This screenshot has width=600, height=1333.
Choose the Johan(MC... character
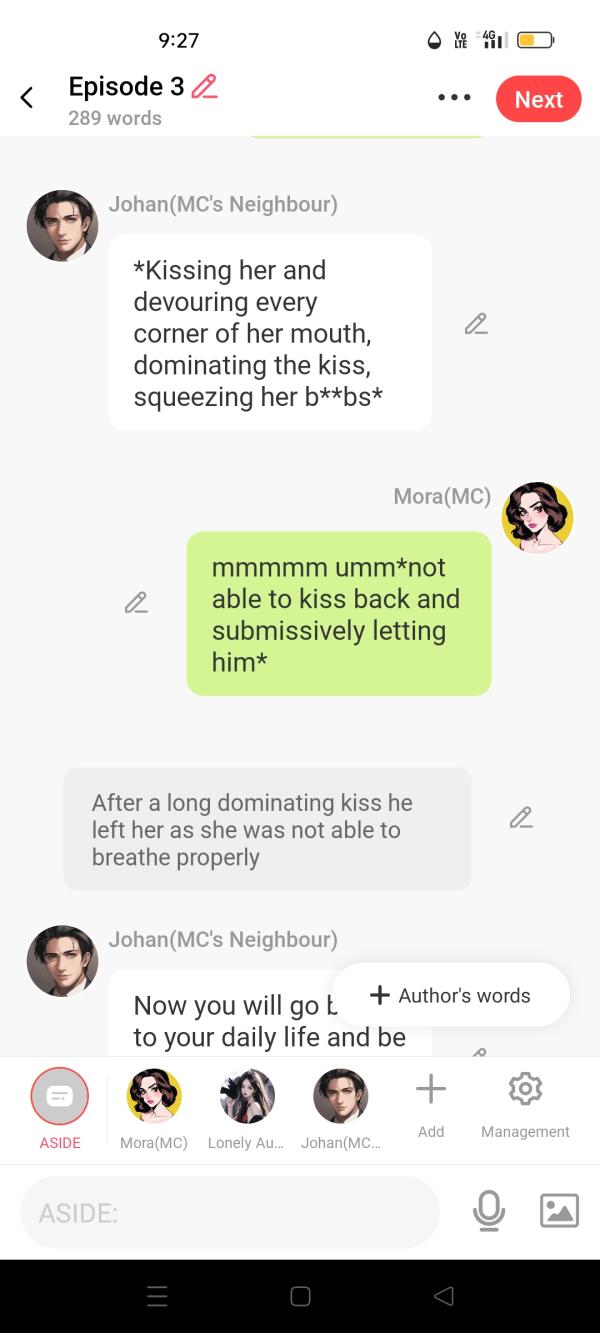click(x=340, y=1098)
